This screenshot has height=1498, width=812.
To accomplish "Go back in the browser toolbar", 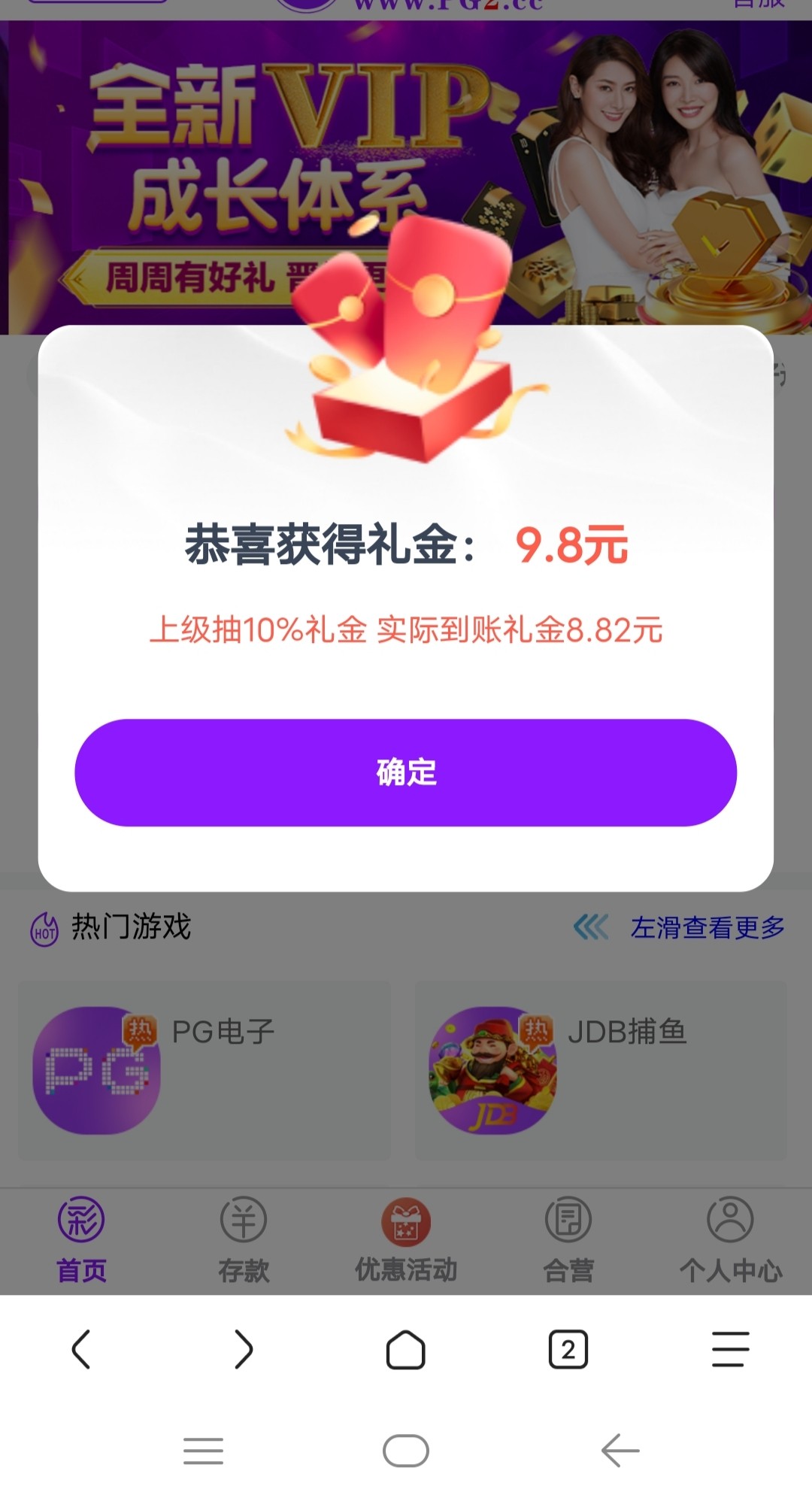I will [x=81, y=1350].
